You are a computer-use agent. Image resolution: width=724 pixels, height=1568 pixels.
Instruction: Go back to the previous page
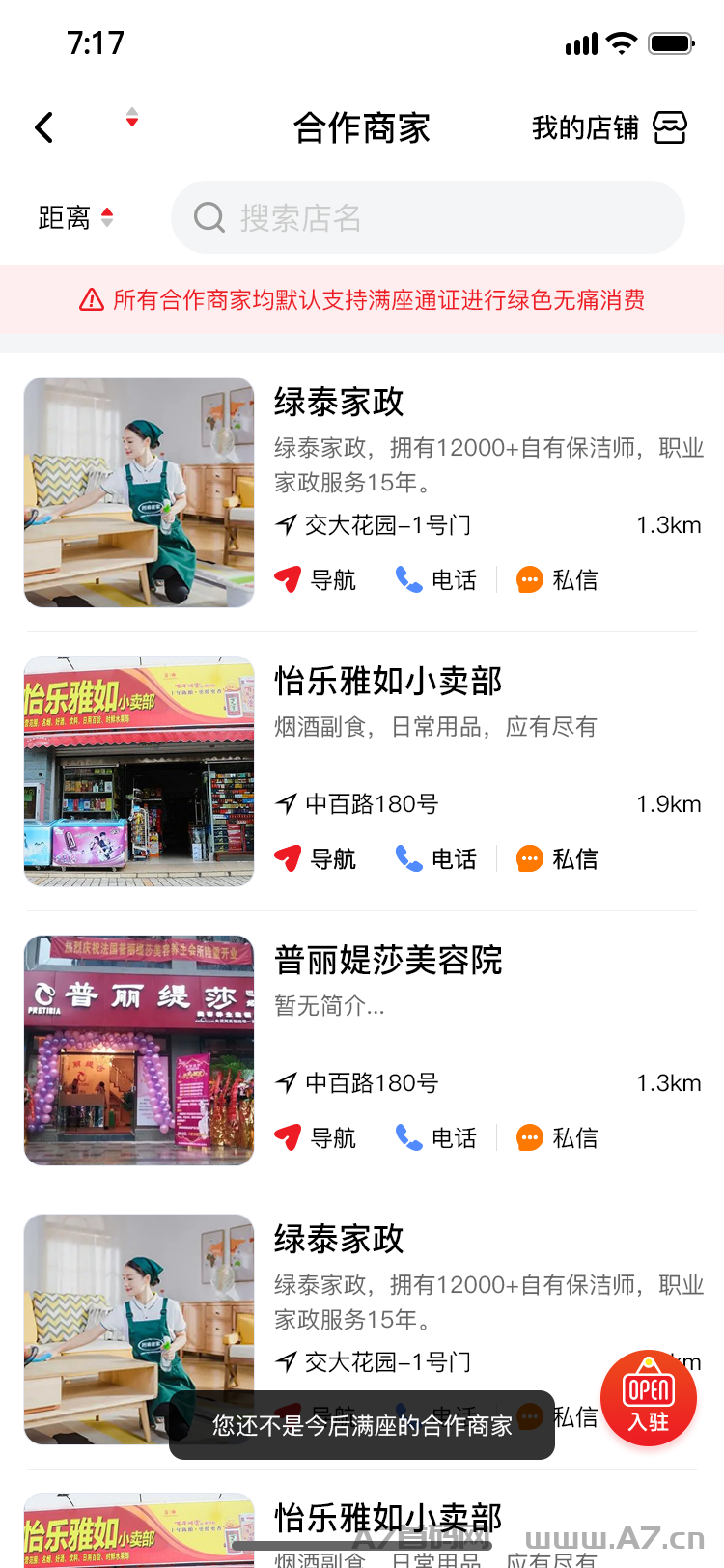[44, 127]
